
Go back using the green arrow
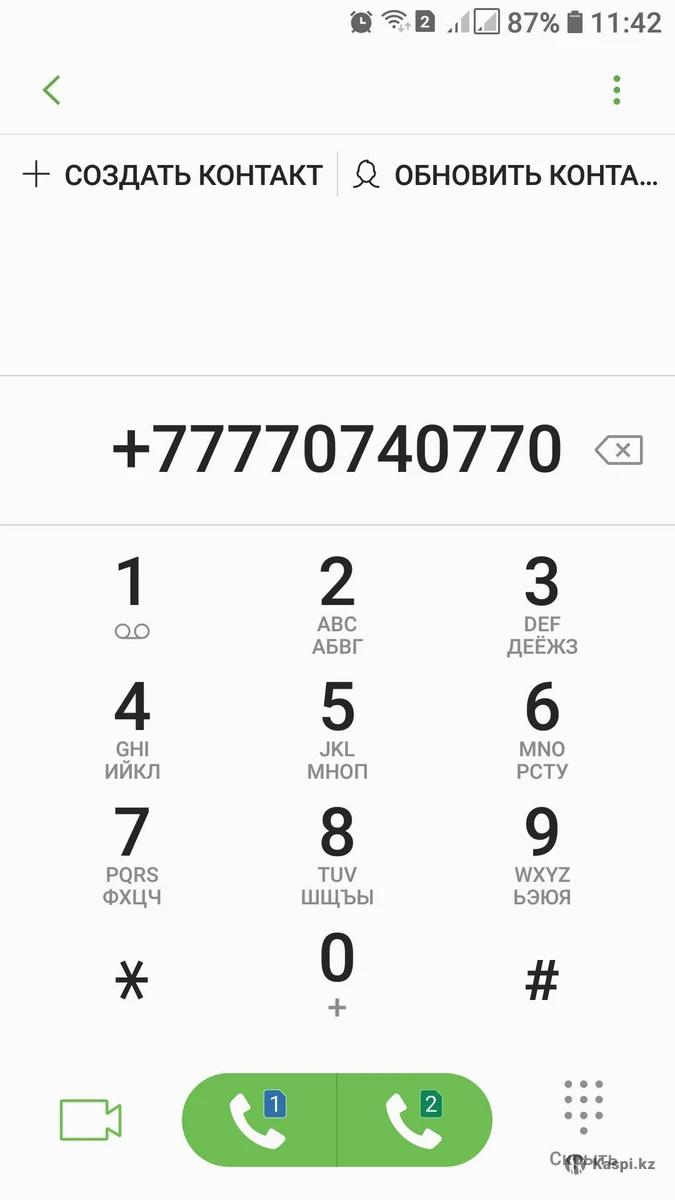[x=52, y=90]
